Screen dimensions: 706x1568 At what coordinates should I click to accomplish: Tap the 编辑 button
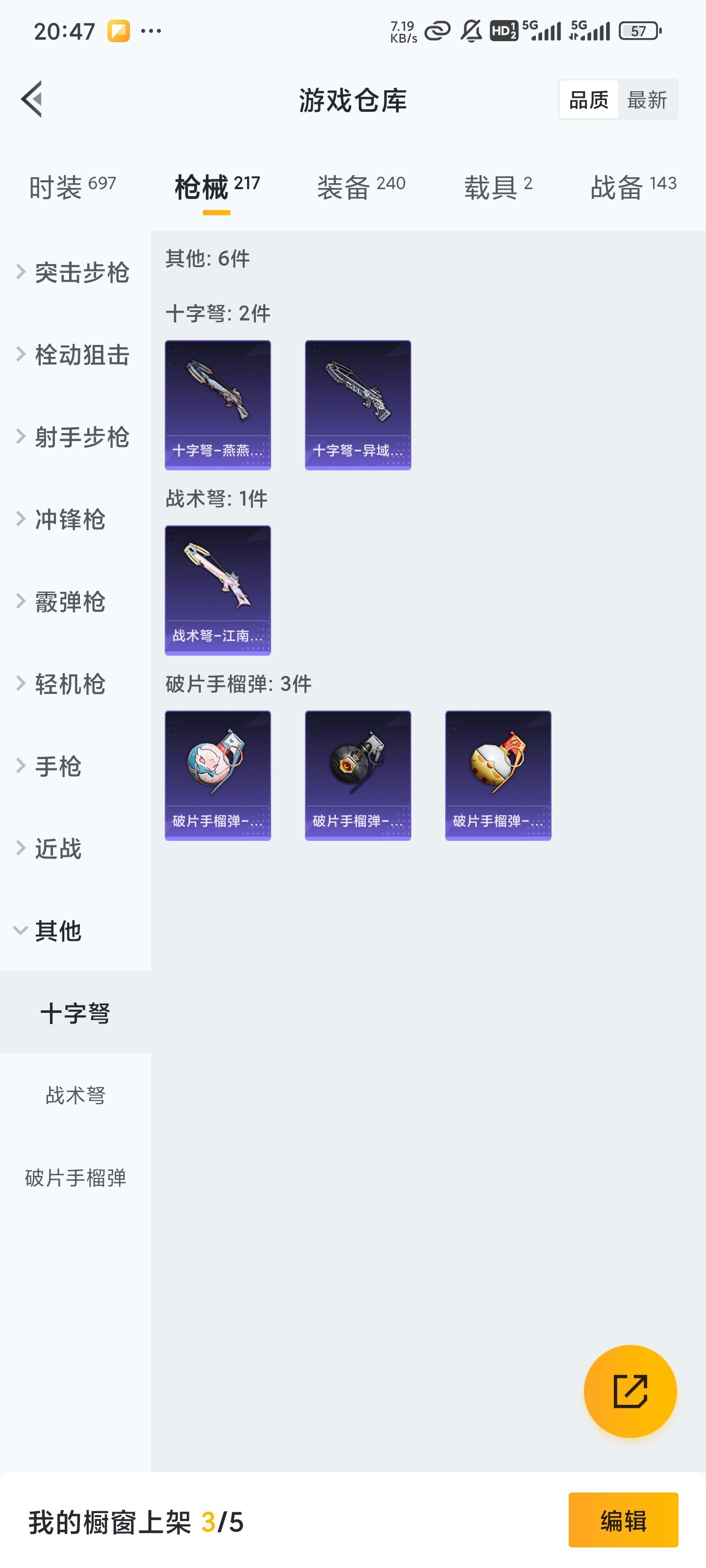pyautogui.click(x=623, y=1520)
